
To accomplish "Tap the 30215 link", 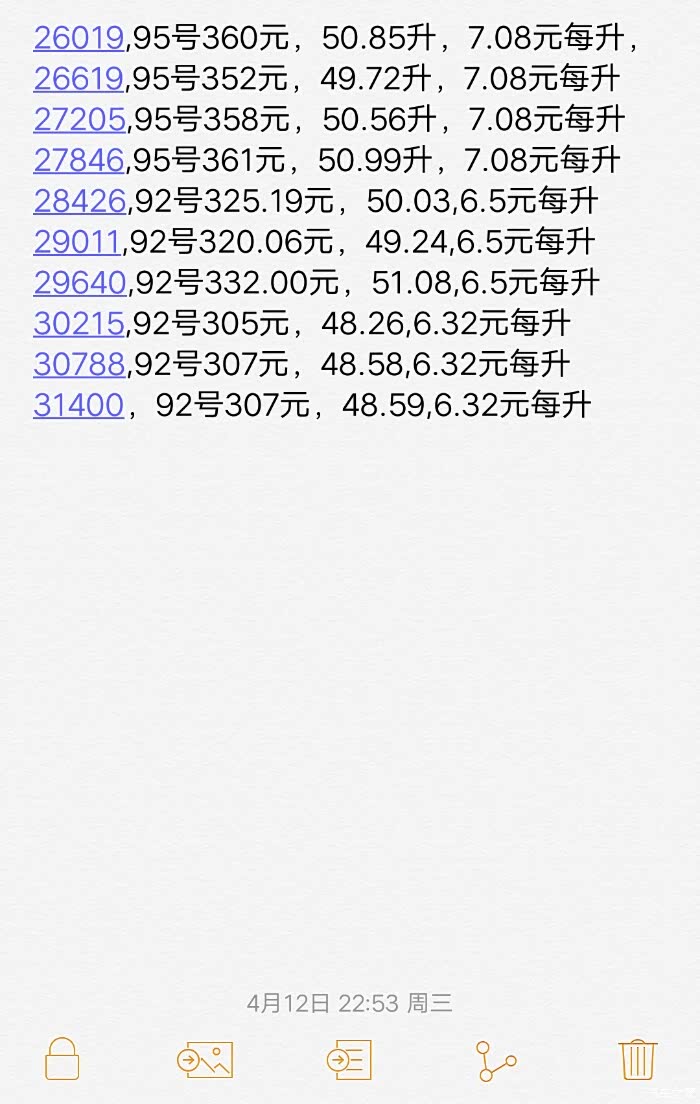I will click(79, 325).
